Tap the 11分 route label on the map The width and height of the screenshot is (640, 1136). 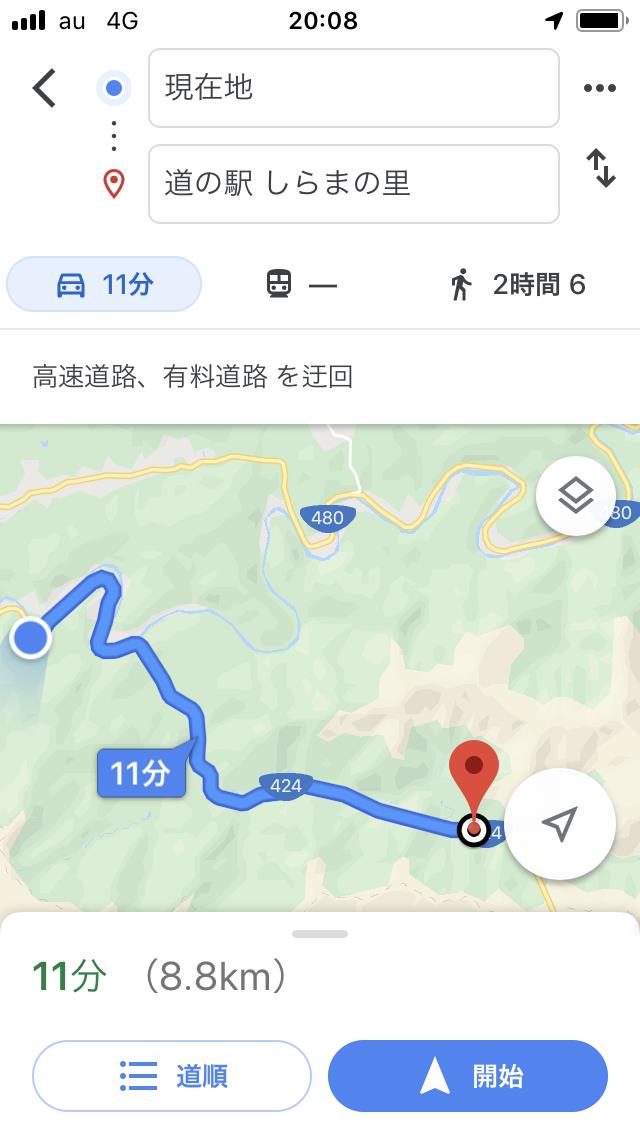(x=141, y=773)
